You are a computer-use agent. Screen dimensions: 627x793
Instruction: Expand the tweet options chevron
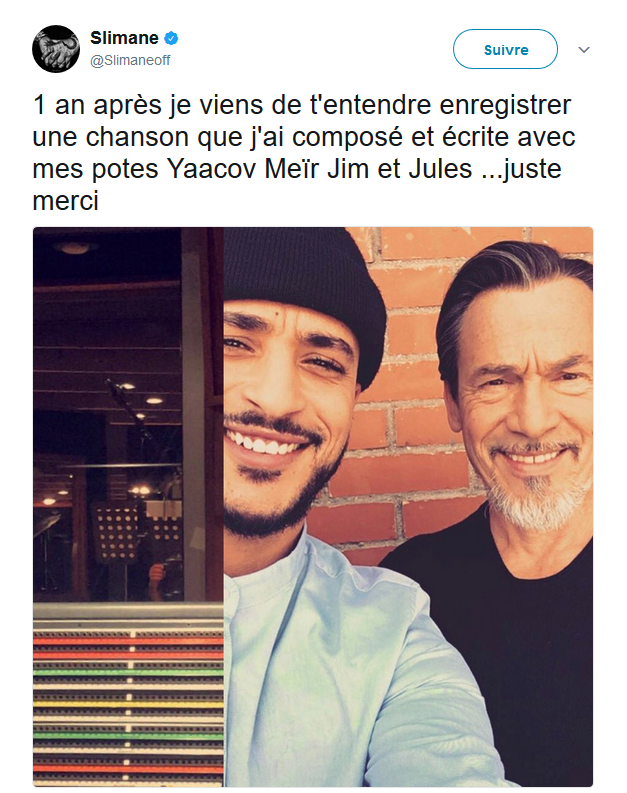585,49
